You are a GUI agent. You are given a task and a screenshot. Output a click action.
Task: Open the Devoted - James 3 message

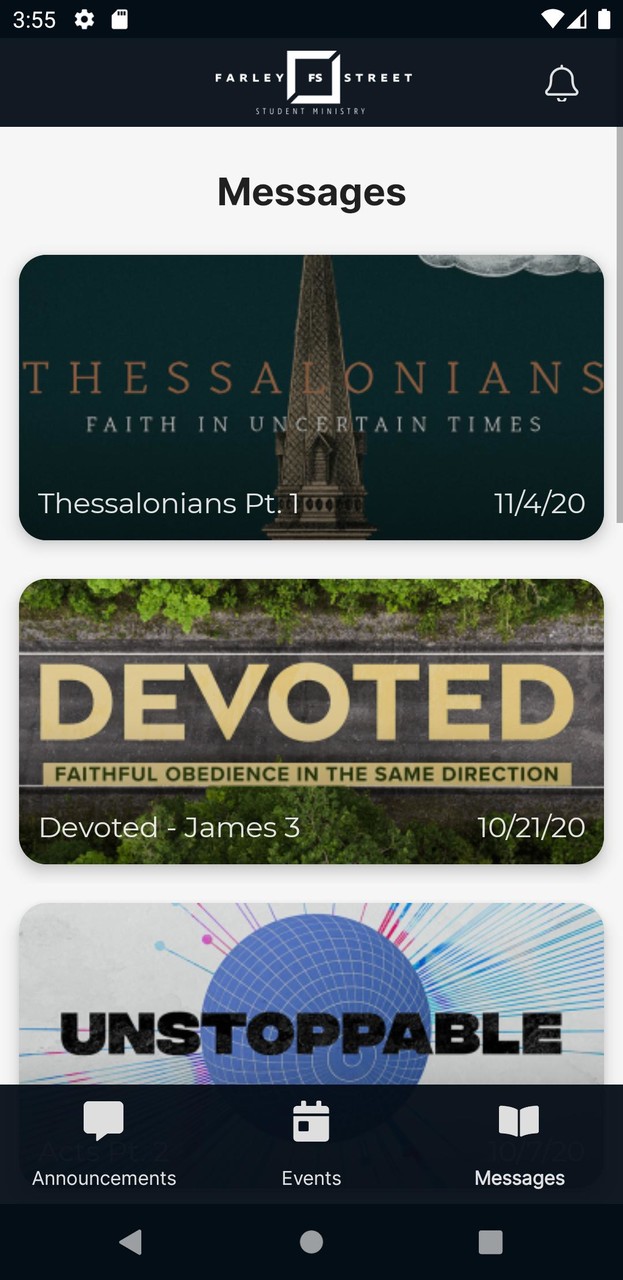coord(311,721)
